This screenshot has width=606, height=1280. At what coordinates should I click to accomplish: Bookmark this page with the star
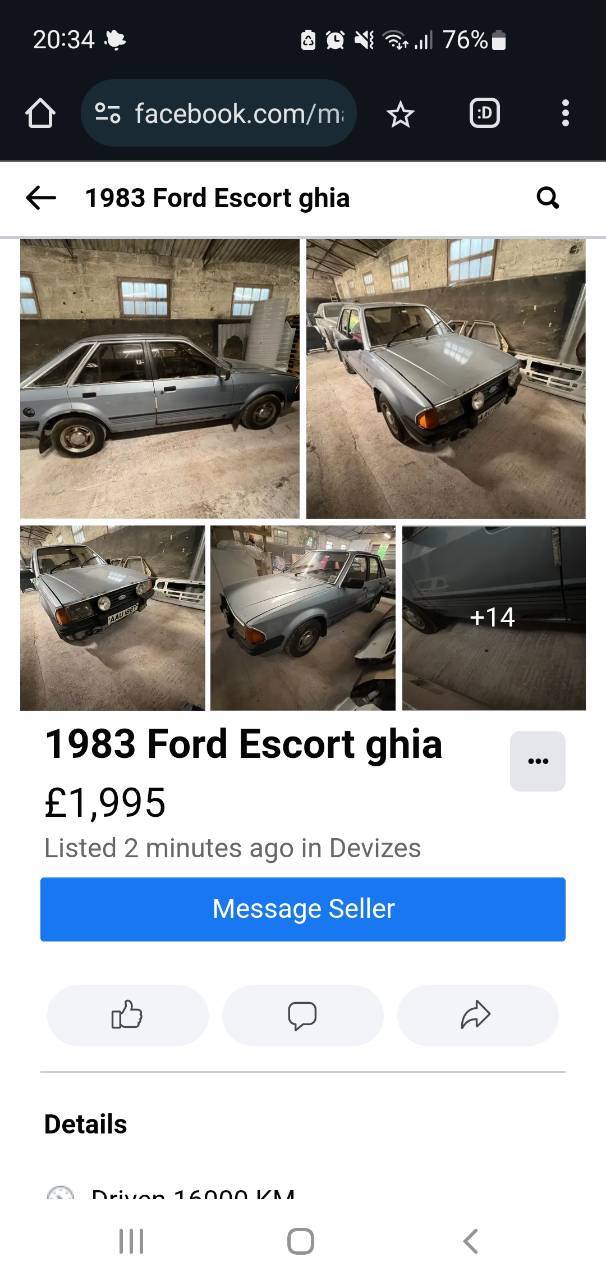coord(400,114)
